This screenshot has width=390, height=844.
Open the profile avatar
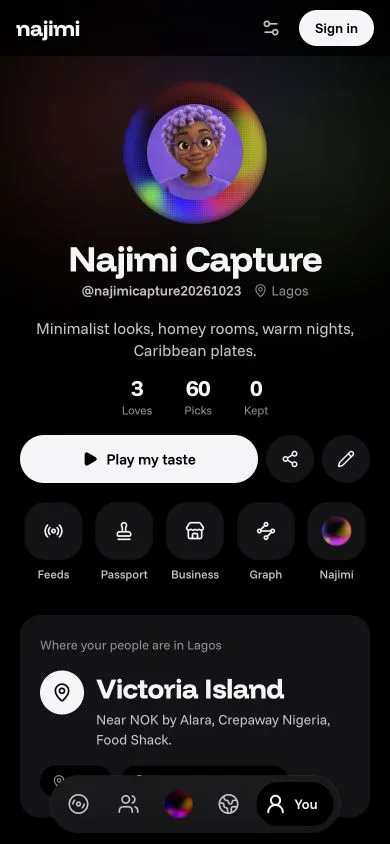coord(195,152)
